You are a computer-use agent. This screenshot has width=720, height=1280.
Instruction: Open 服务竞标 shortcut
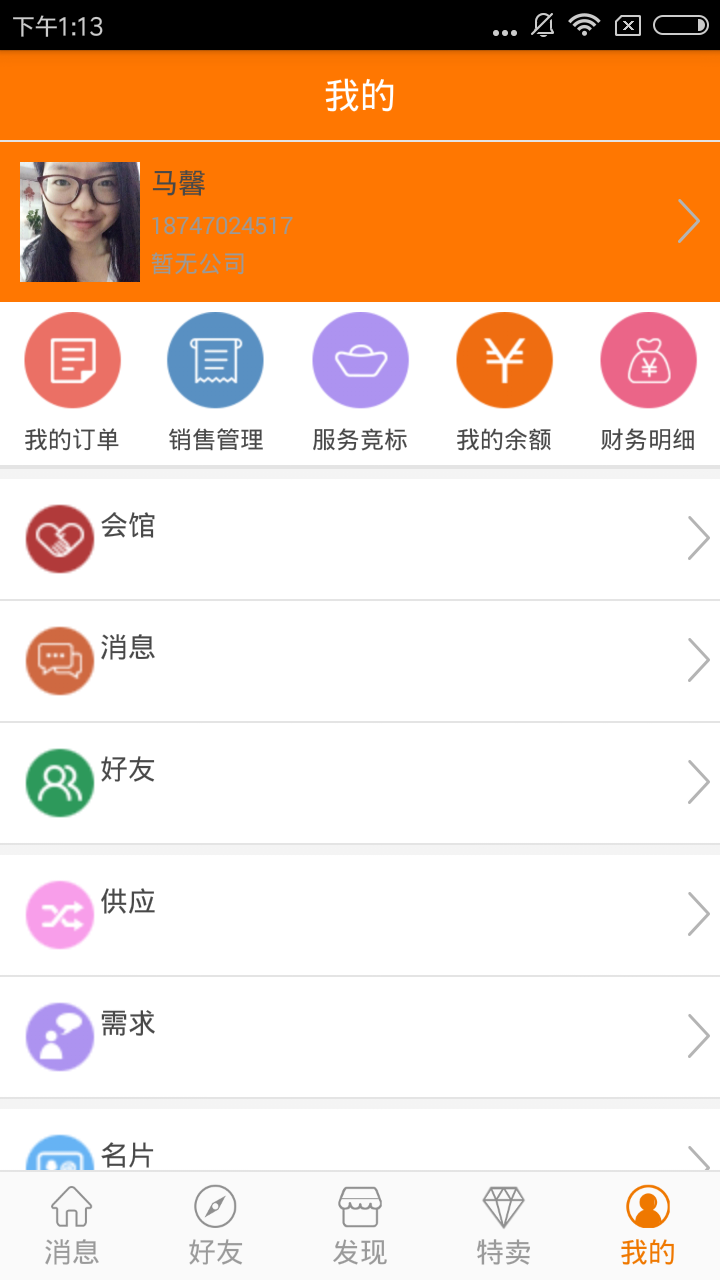coord(360,382)
